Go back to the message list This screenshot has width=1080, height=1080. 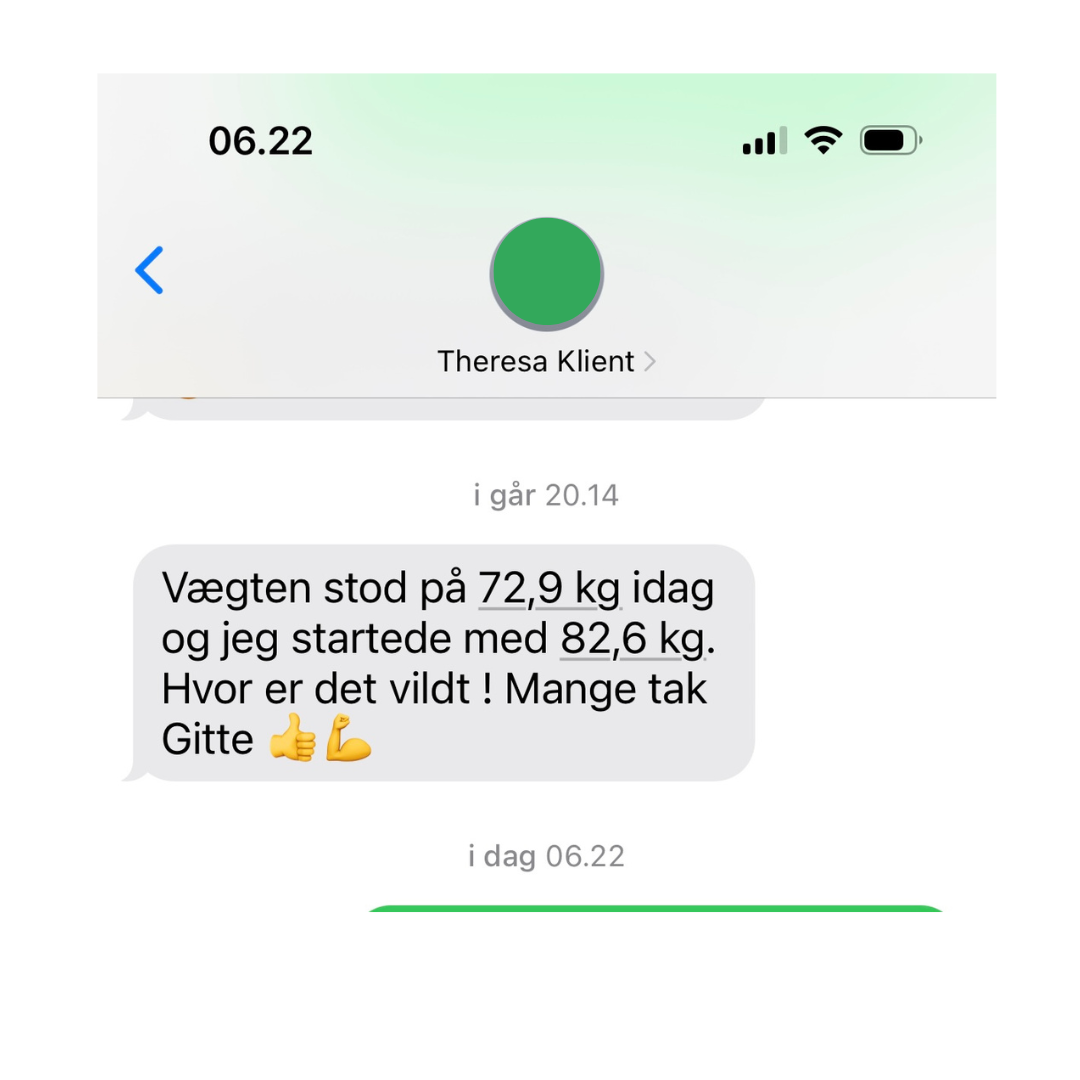tap(149, 270)
